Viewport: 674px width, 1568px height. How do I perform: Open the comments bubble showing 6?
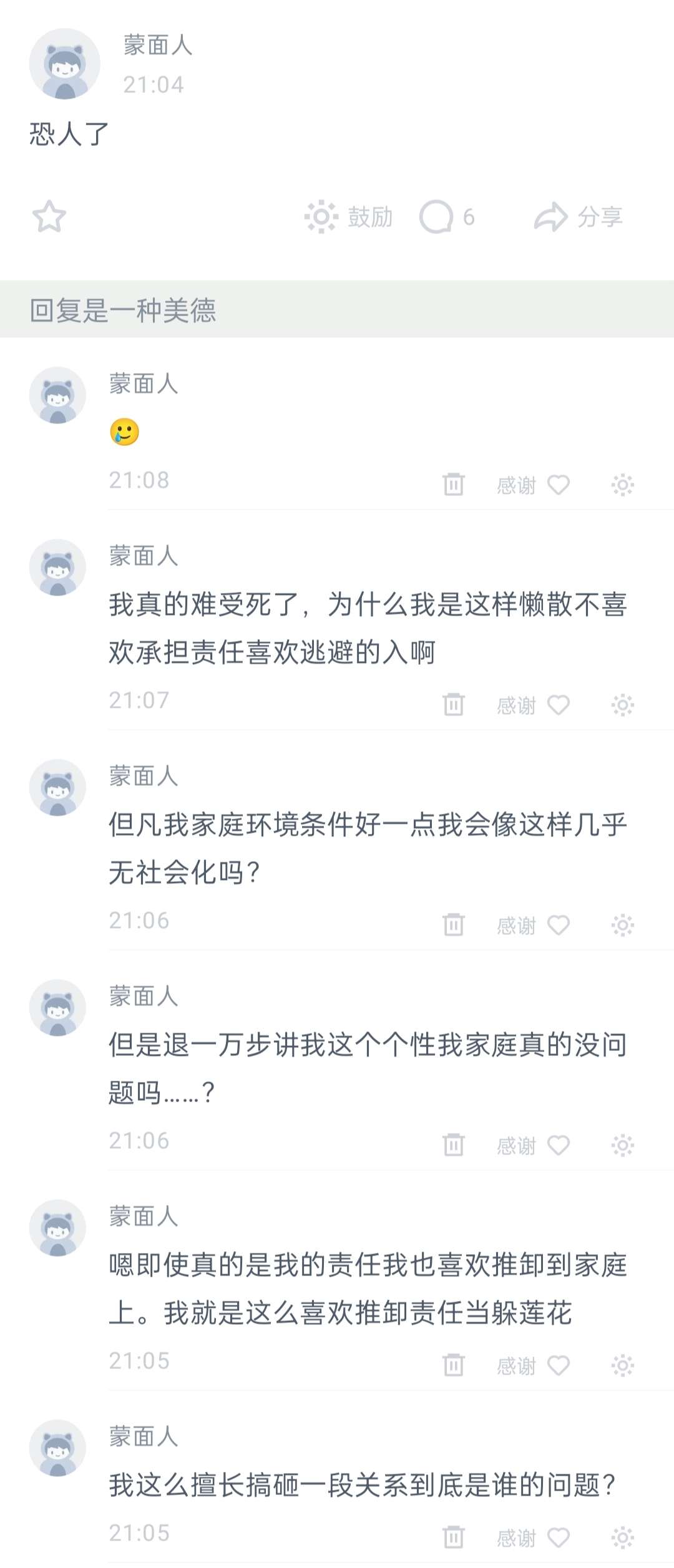pos(447,216)
